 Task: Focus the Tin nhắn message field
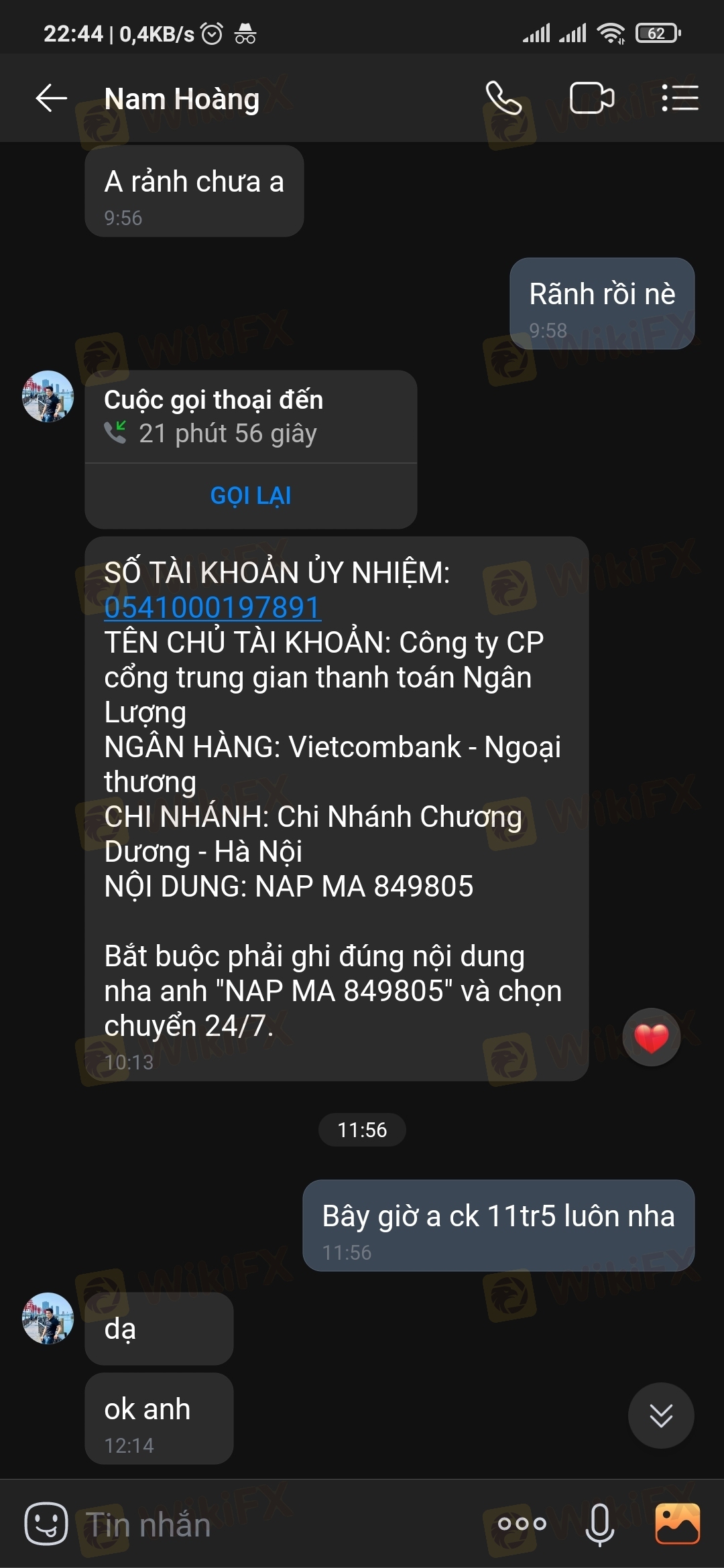268,1525
